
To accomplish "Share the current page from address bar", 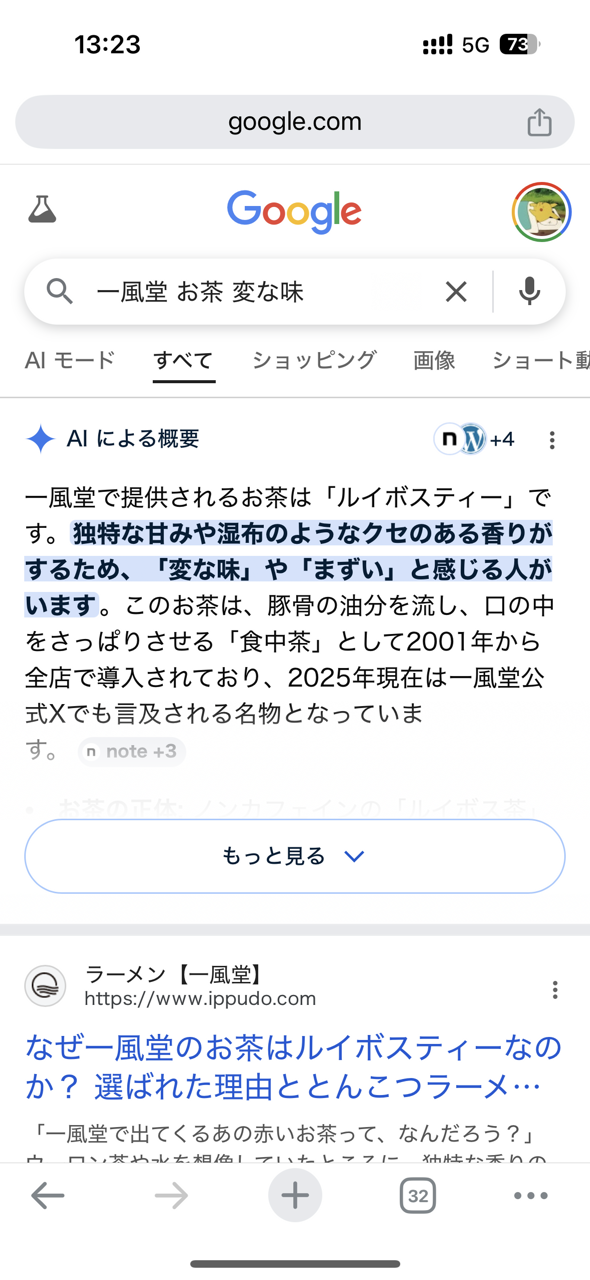I will [539, 122].
